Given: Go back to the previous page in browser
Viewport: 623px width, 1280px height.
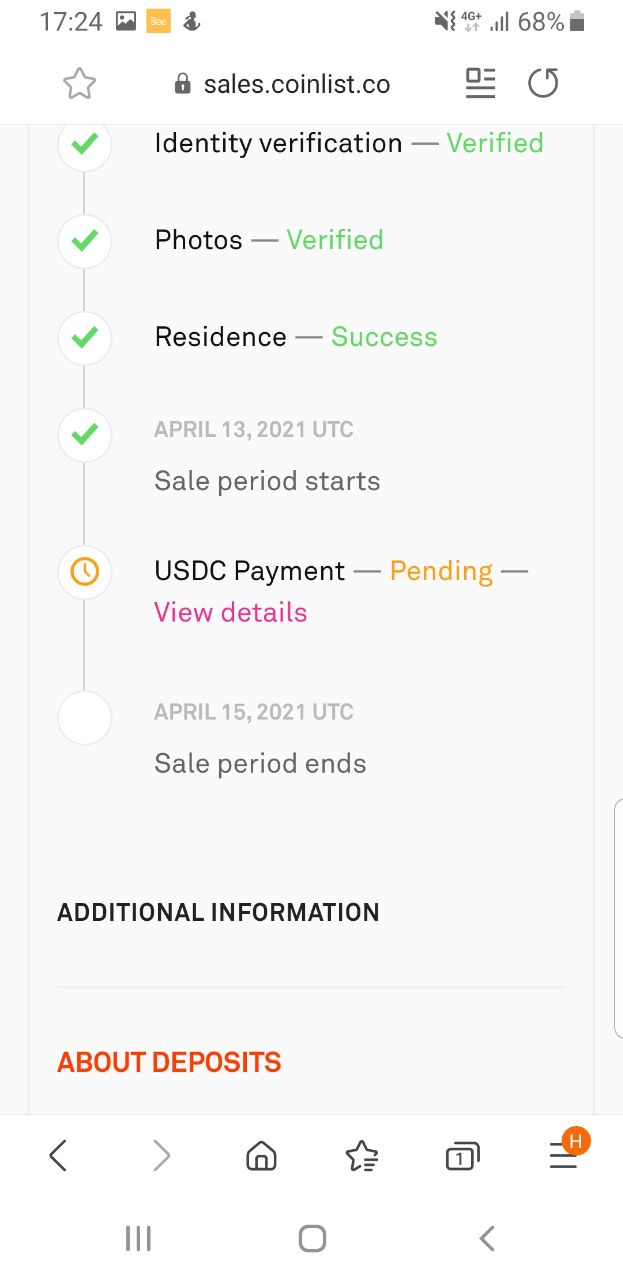Looking at the screenshot, I should tap(58, 1156).
